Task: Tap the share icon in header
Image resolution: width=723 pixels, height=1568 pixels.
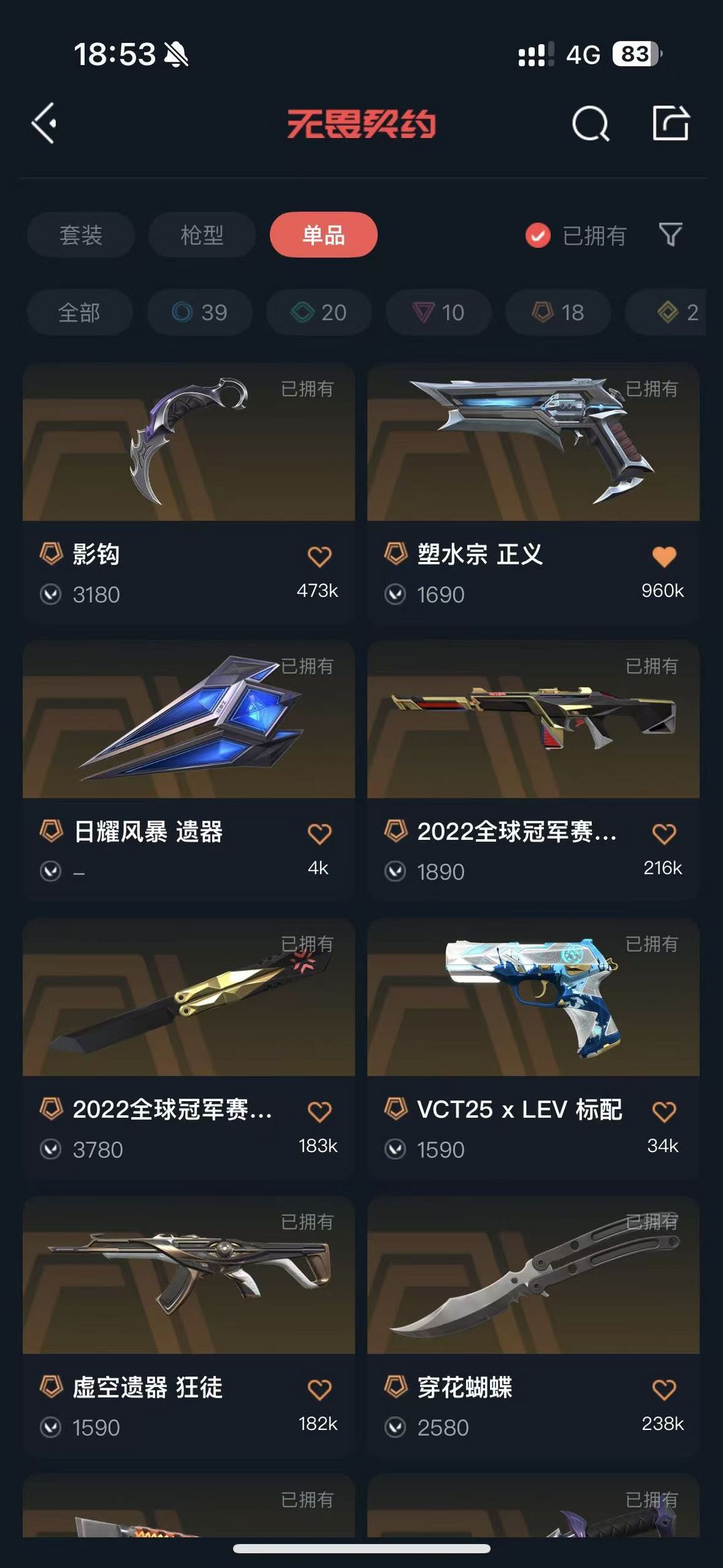Action: [x=671, y=123]
